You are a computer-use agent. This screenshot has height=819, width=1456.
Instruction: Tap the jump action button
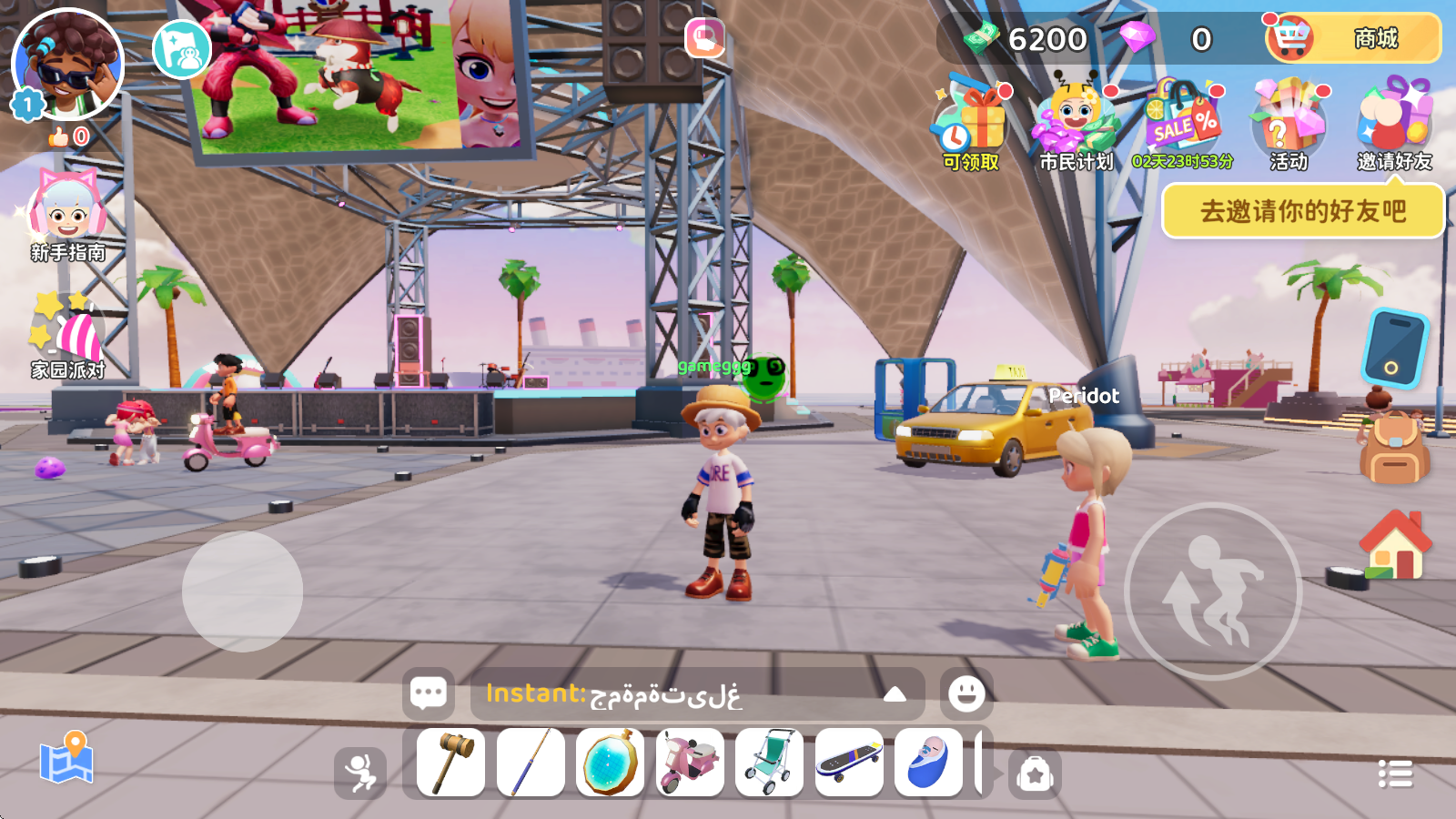(x=1213, y=591)
